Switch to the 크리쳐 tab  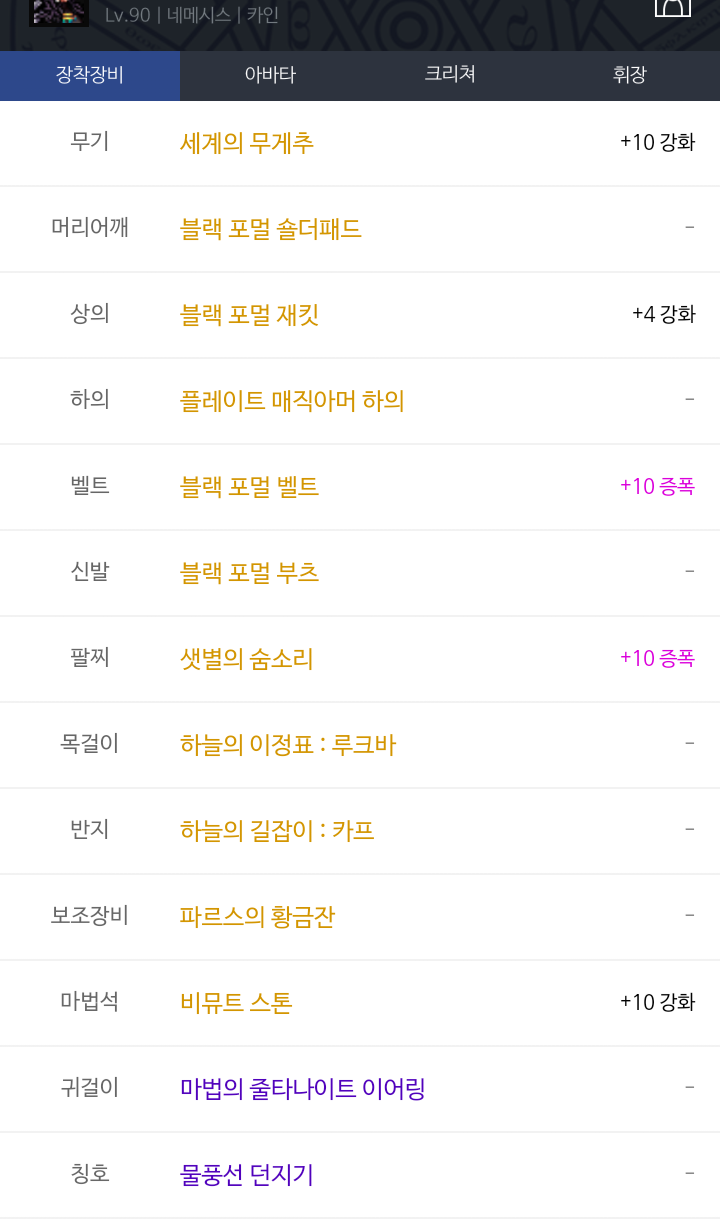[x=450, y=75]
